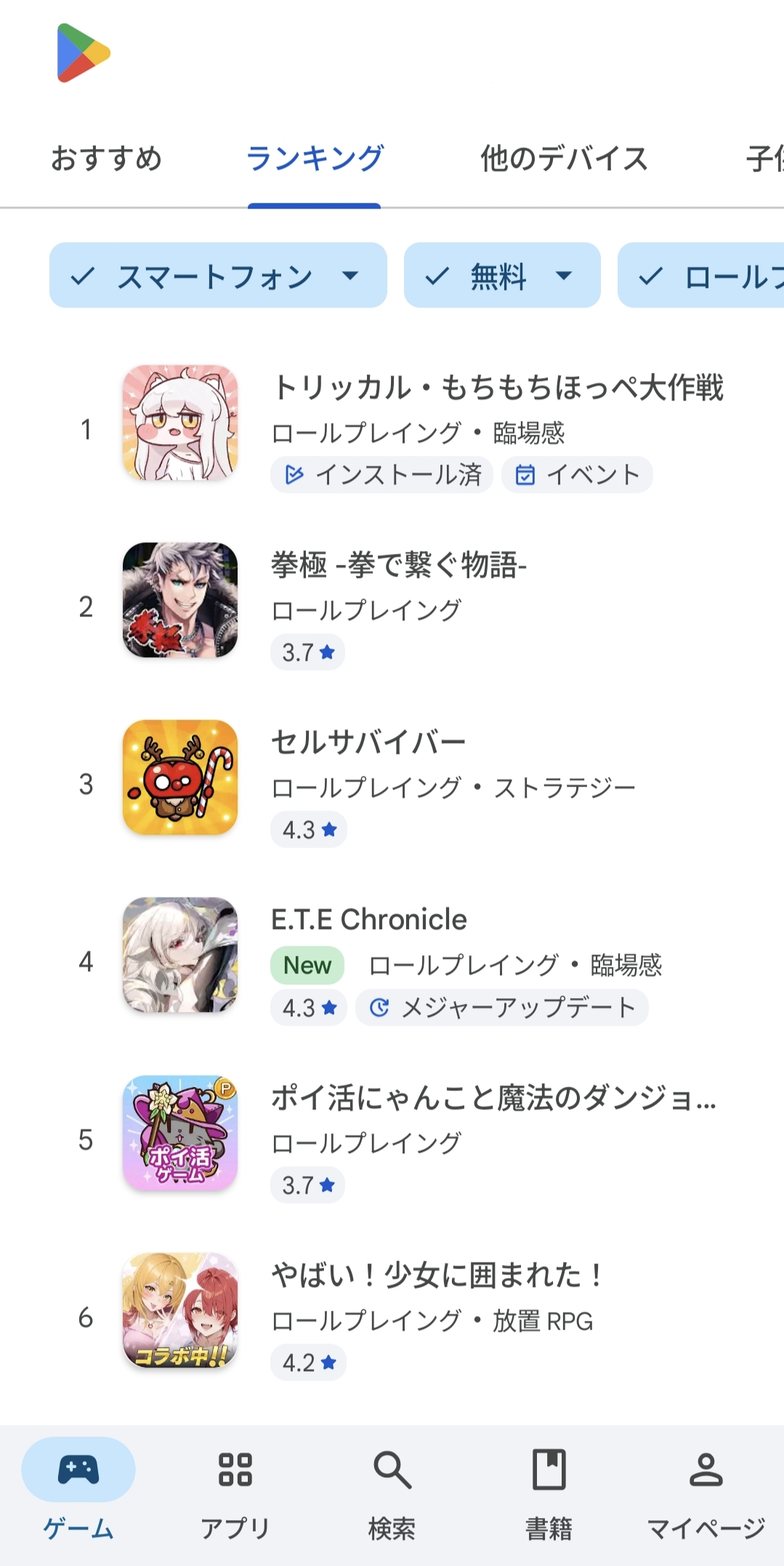
Task: Open ポイ活にゃんこと魔法のダンジョン listing
Action: [x=493, y=1098]
